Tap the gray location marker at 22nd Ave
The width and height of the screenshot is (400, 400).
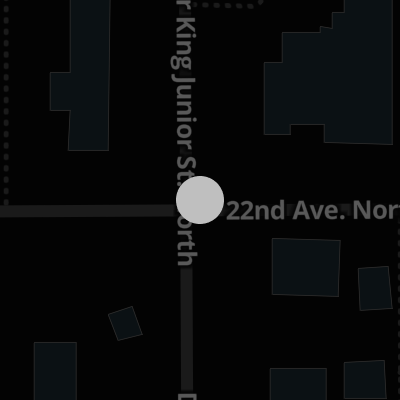(x=200, y=200)
